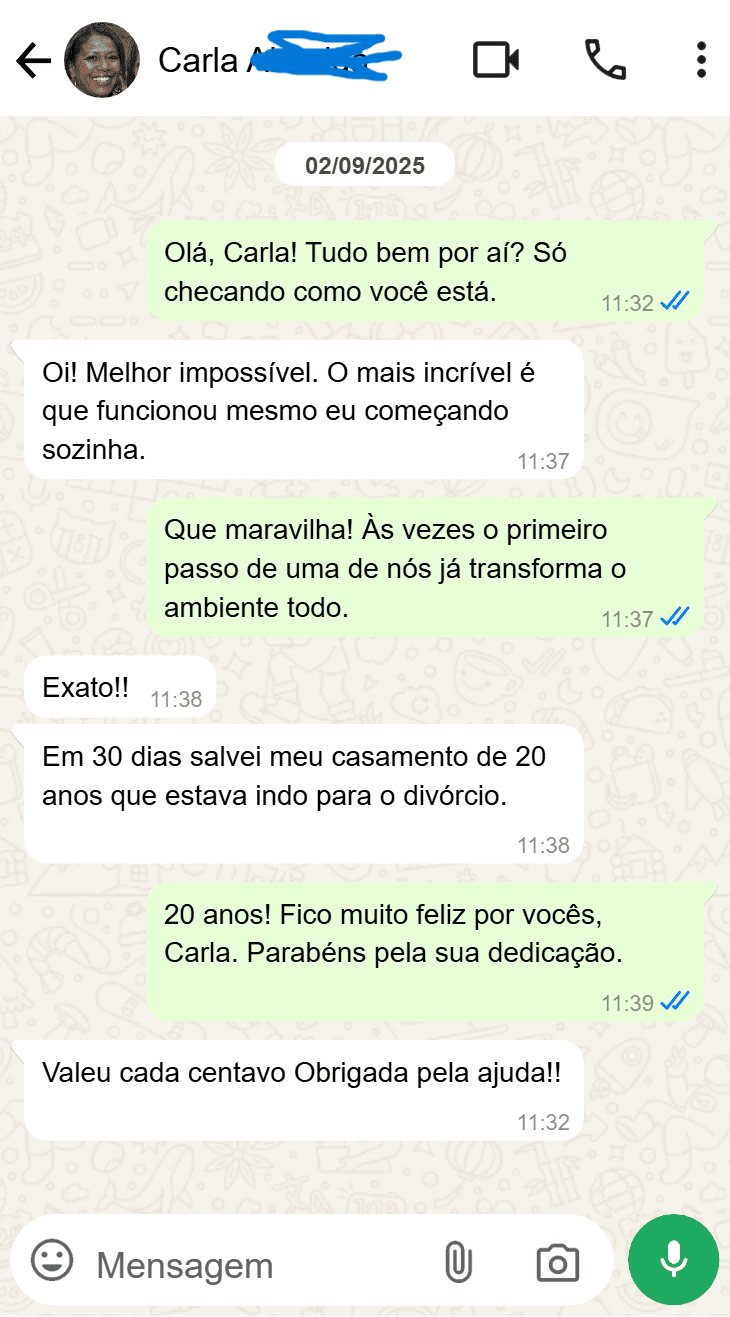Open the emoji picker
730x1317 pixels.
click(52, 1261)
